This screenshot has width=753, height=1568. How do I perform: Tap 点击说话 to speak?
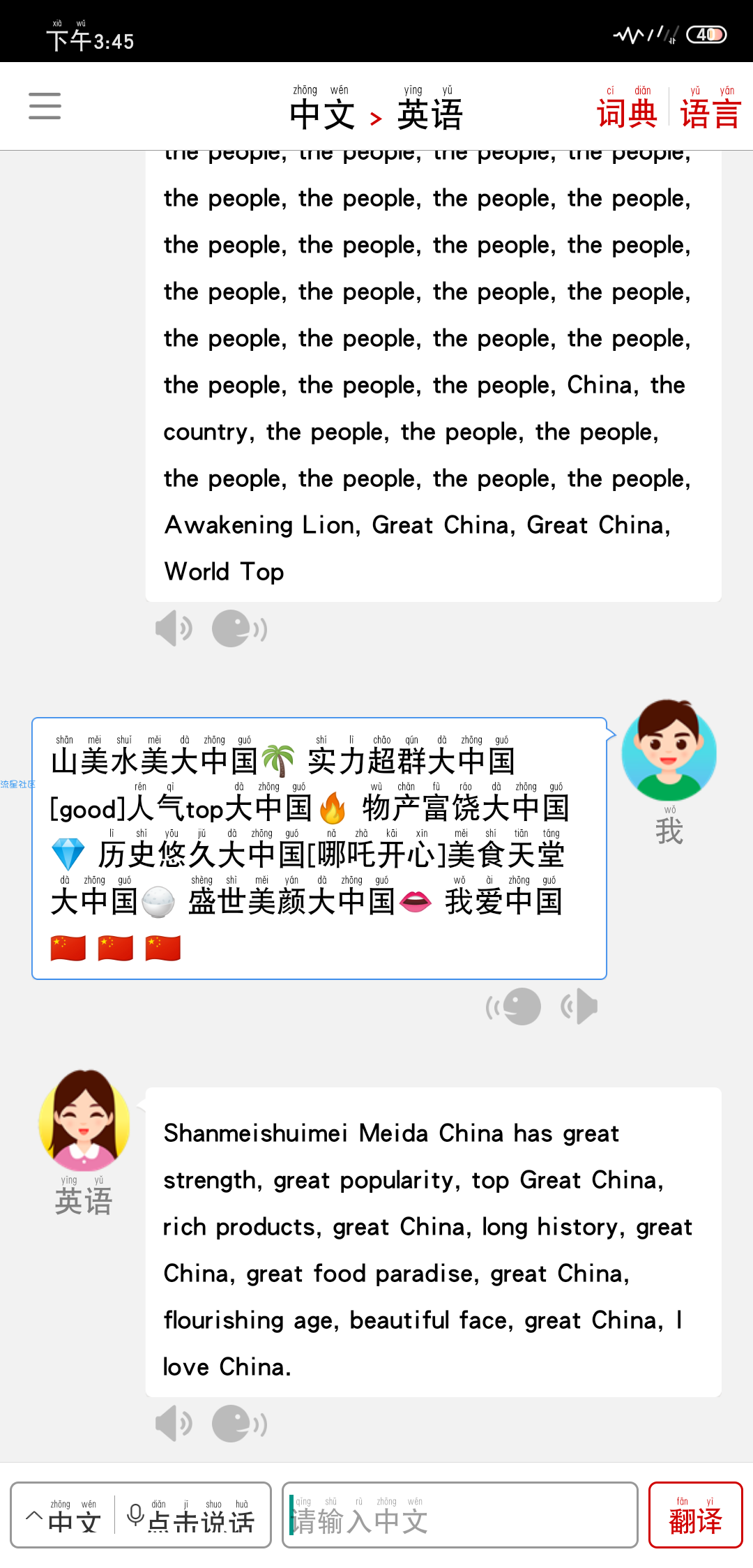pyautogui.click(x=192, y=1516)
